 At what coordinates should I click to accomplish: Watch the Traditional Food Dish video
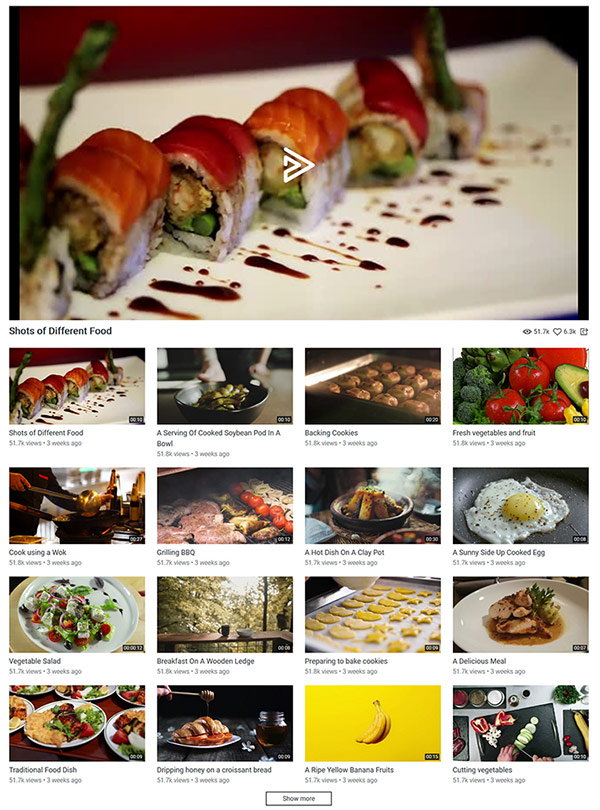[x=76, y=723]
